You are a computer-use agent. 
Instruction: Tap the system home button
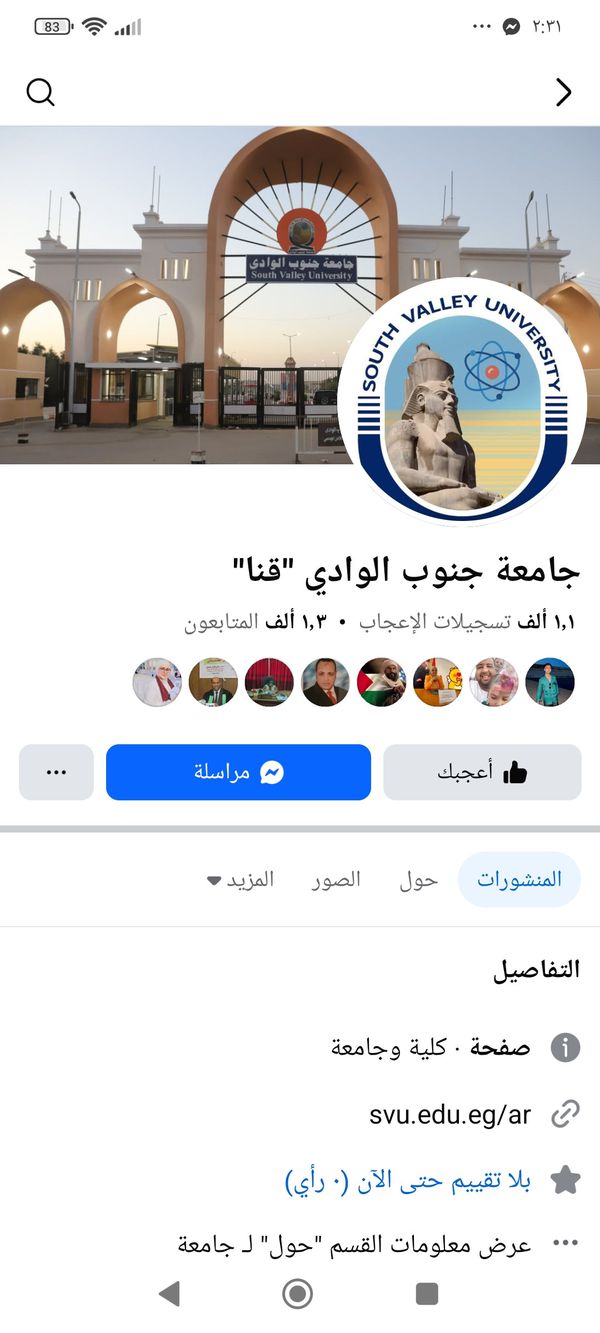coord(297,1294)
